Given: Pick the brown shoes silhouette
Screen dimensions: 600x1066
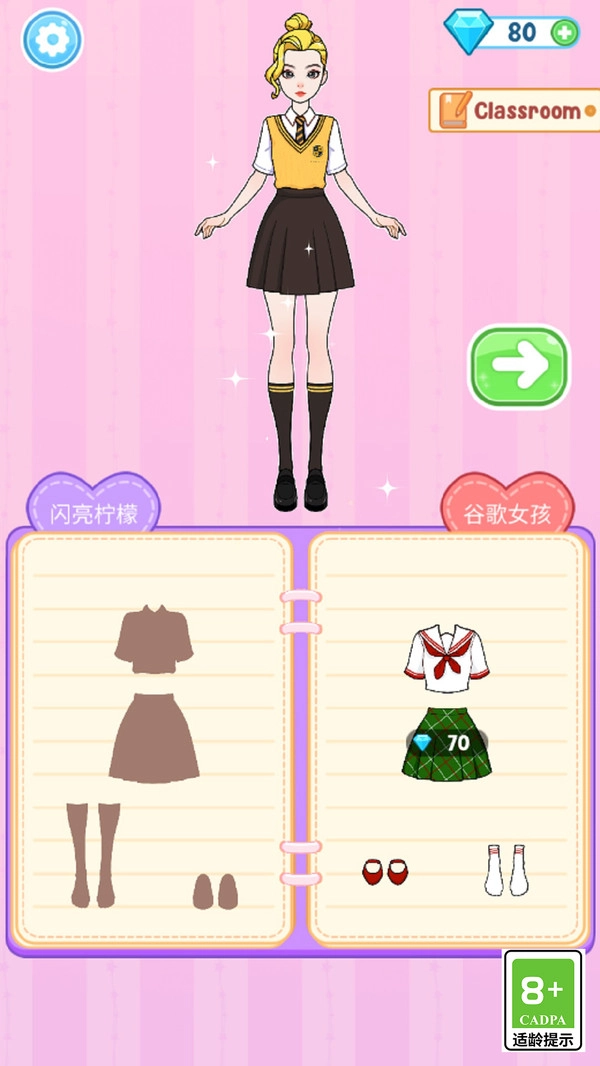Looking at the screenshot, I should pos(215,890).
